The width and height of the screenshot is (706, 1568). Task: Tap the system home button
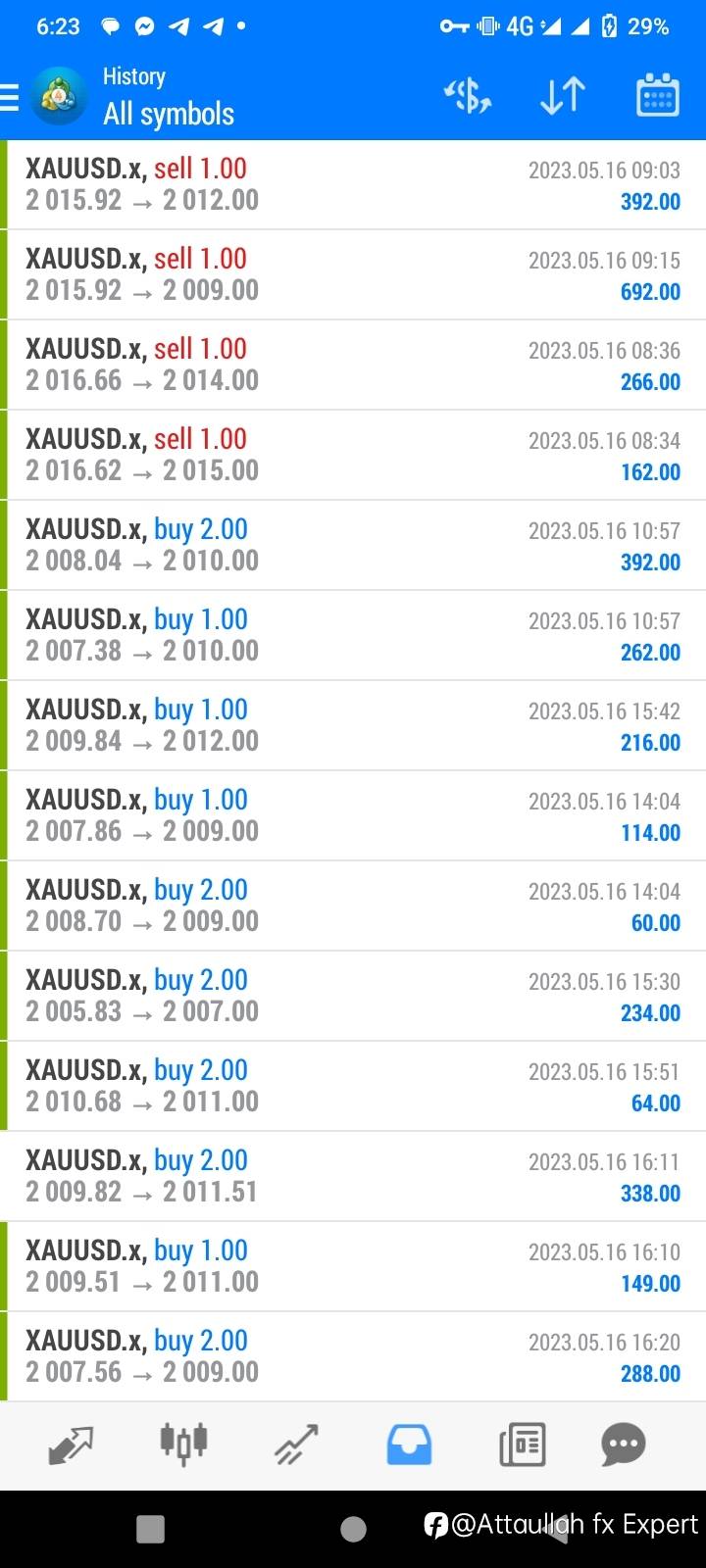pos(353,1529)
